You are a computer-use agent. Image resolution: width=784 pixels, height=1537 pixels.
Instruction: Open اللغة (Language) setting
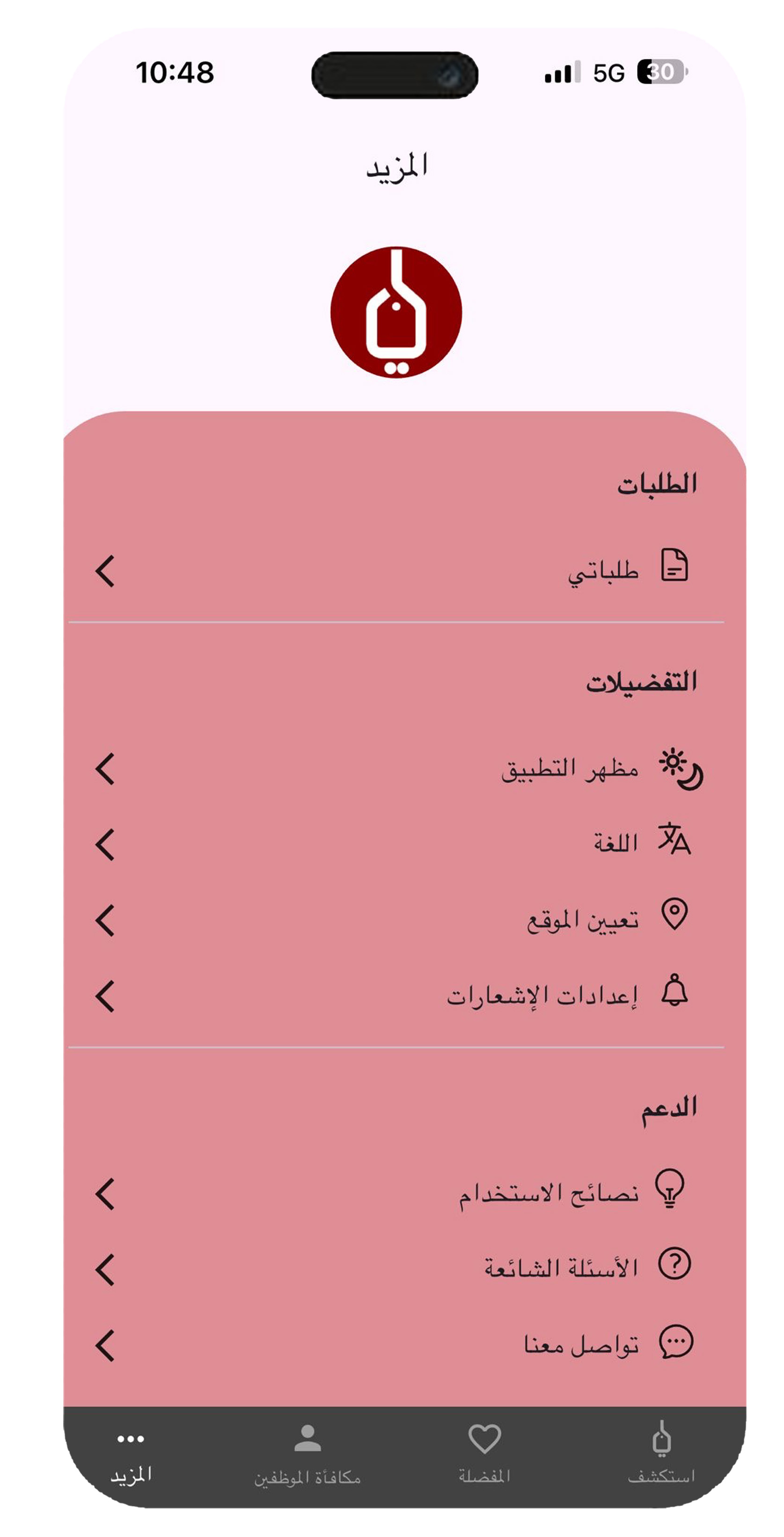pyautogui.click(x=615, y=843)
